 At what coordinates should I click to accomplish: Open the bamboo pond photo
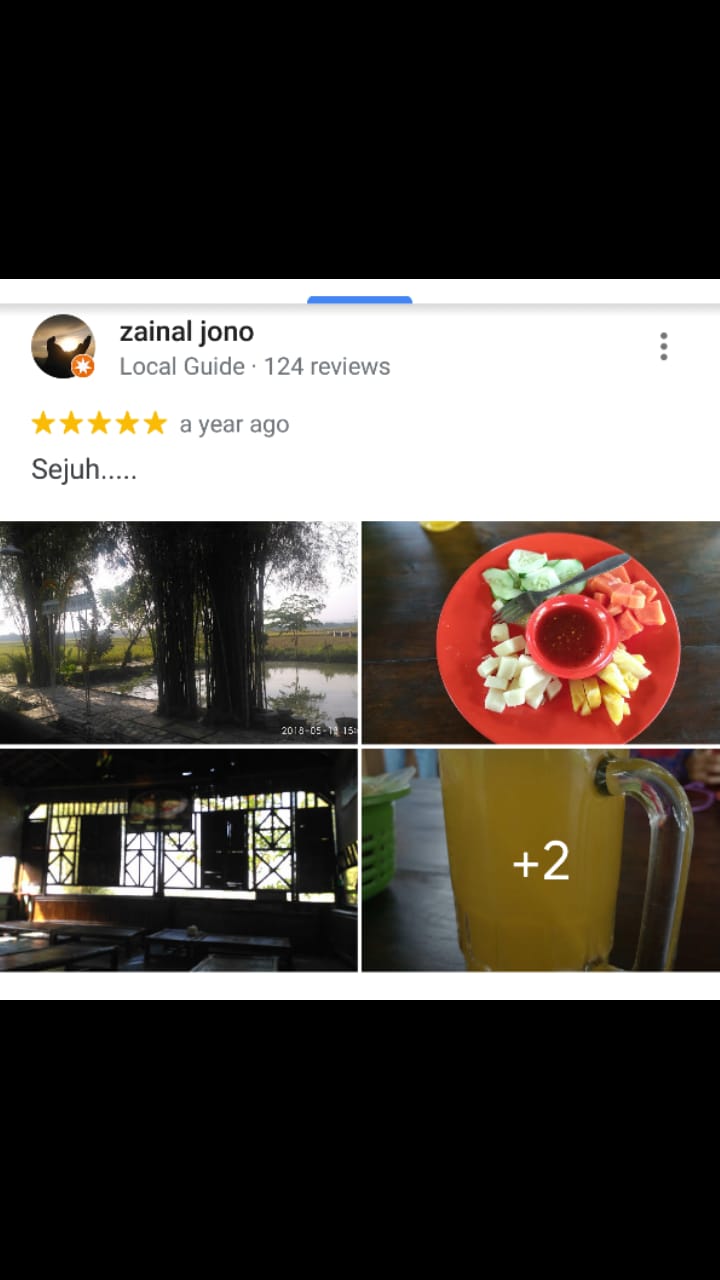(x=179, y=632)
